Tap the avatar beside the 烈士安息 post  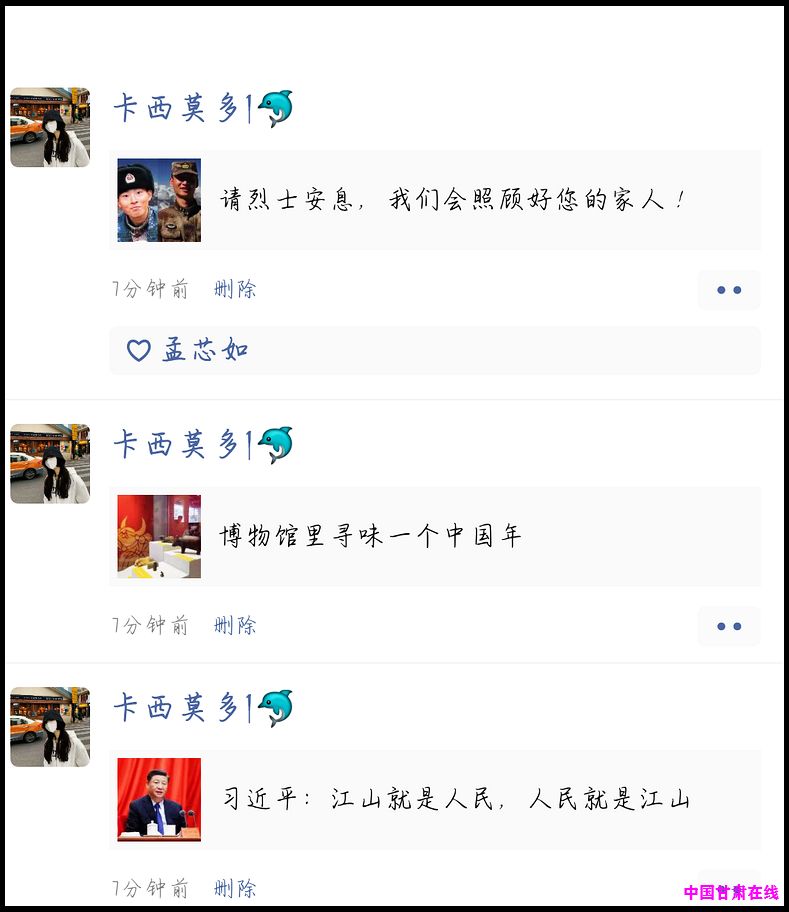coord(50,127)
